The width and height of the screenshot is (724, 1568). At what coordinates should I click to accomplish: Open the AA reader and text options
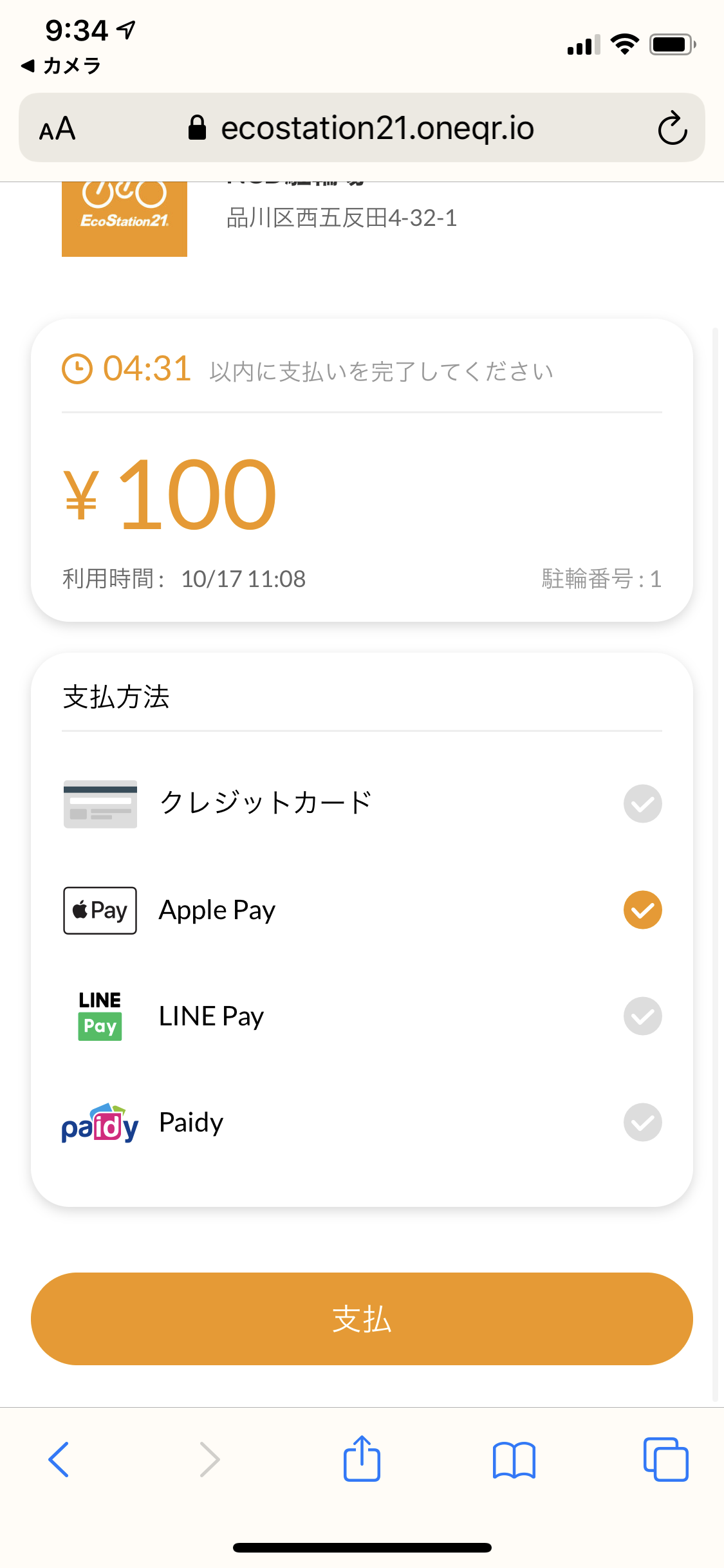pyautogui.click(x=57, y=129)
